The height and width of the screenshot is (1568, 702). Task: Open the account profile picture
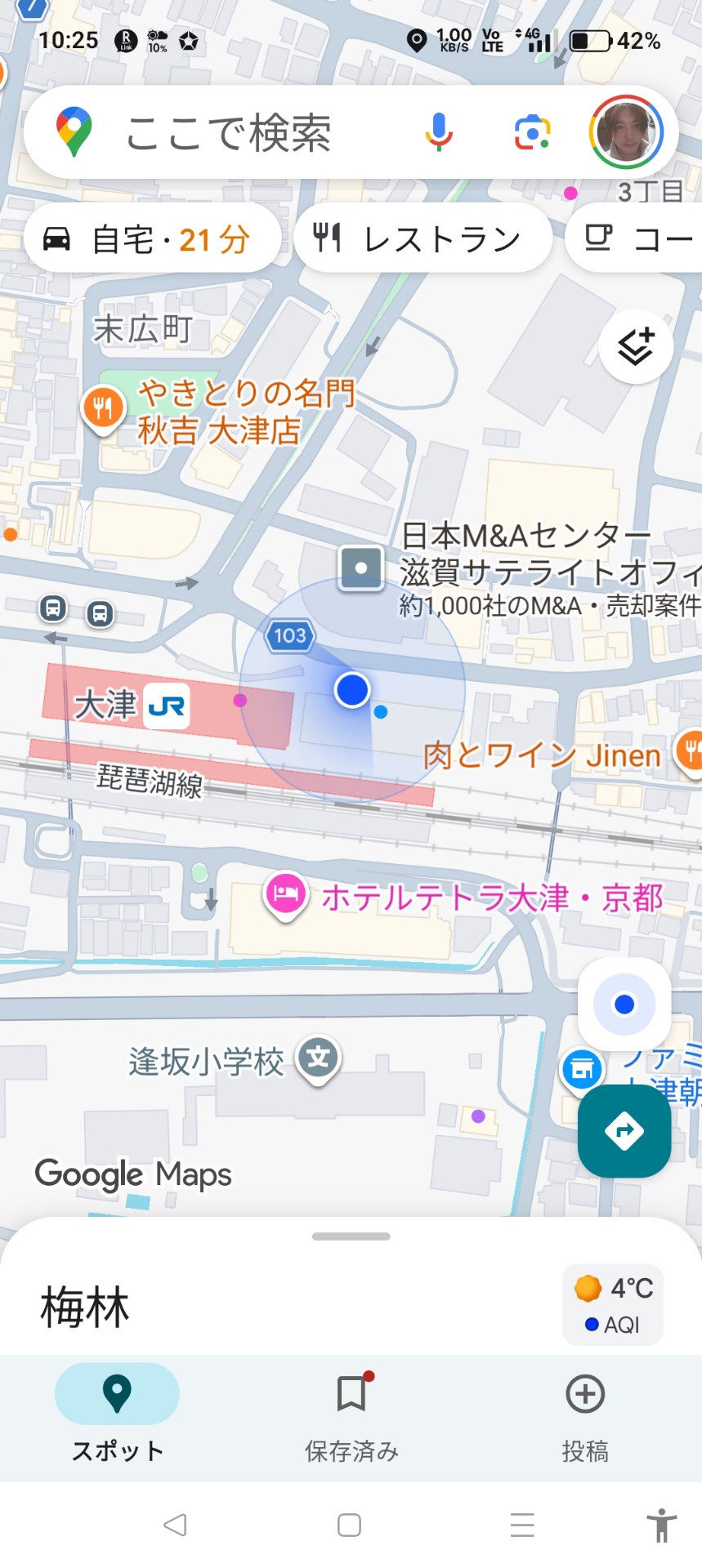tap(626, 132)
